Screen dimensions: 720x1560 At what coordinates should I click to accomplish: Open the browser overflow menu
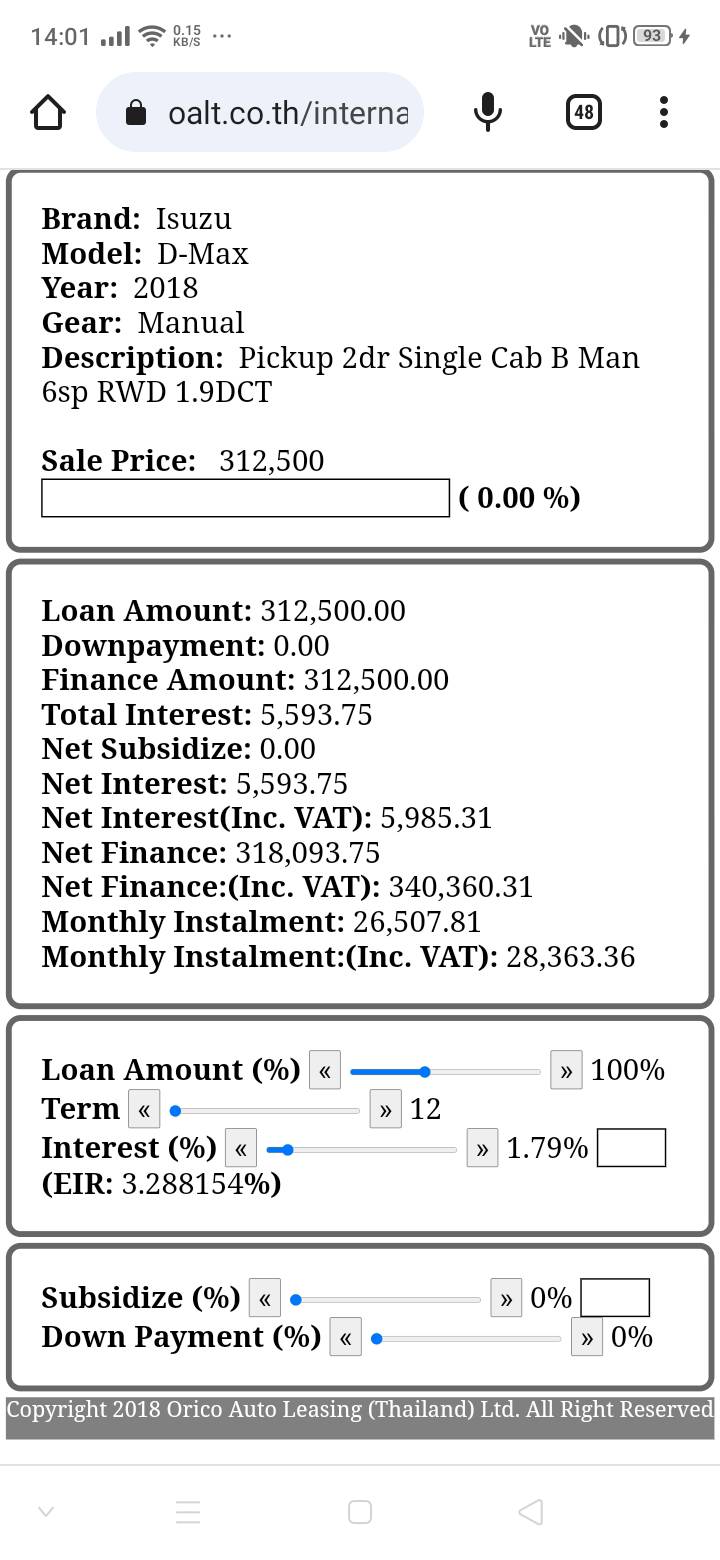663,112
